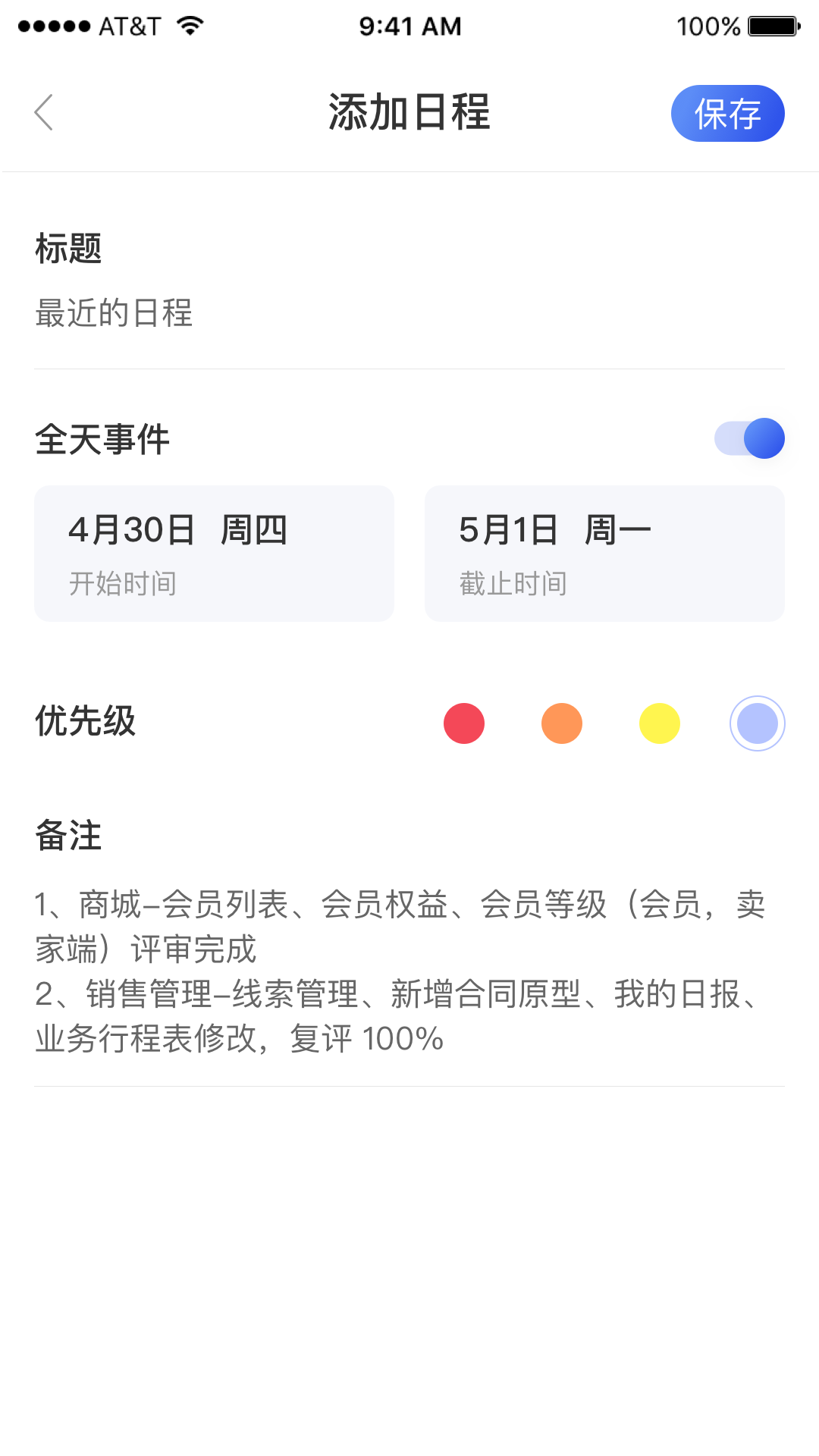Go back from 添加日程 screen
Screen dimensions: 819x1456
coord(44,113)
